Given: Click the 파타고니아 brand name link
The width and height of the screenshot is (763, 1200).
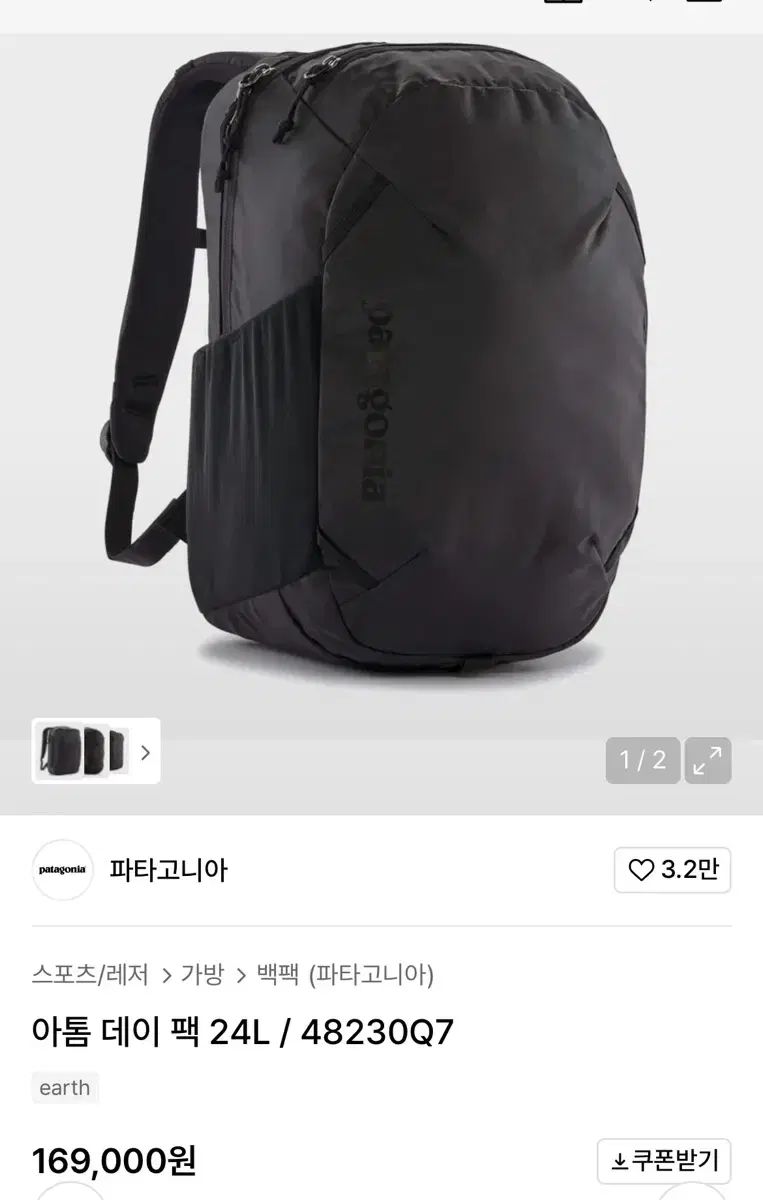Looking at the screenshot, I should pyautogui.click(x=170, y=870).
